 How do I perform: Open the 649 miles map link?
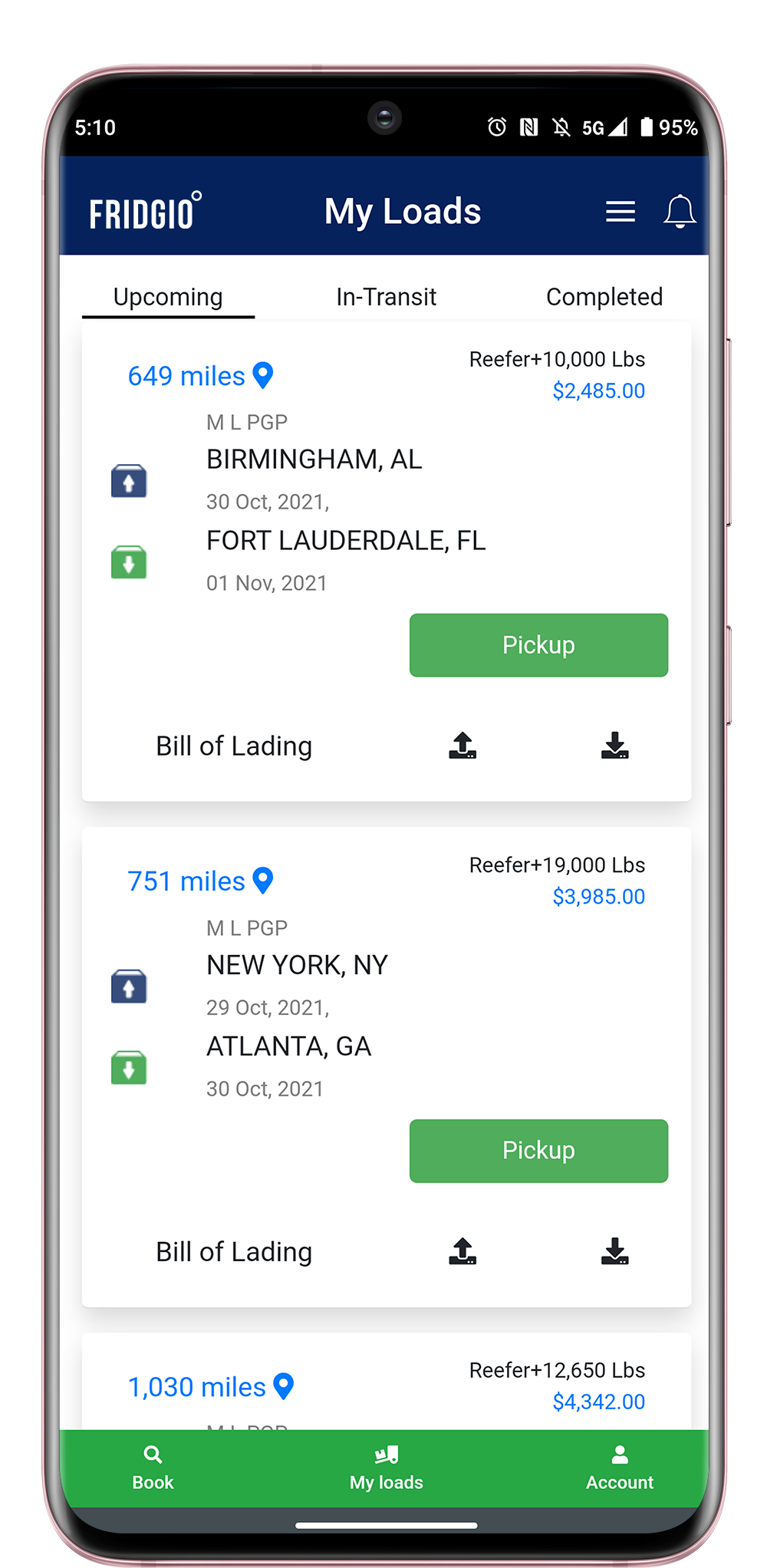pyautogui.click(x=200, y=376)
